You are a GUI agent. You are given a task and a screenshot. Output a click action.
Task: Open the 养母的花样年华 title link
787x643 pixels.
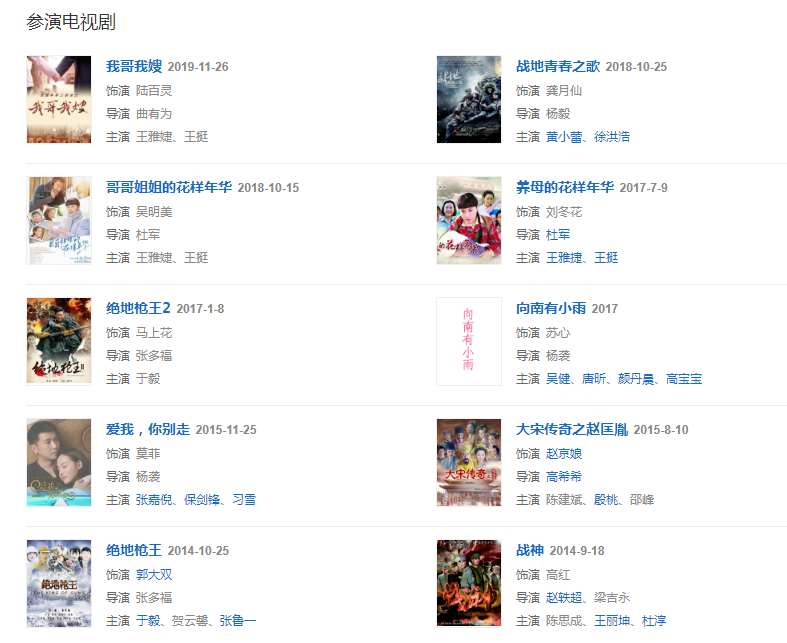[564, 188]
